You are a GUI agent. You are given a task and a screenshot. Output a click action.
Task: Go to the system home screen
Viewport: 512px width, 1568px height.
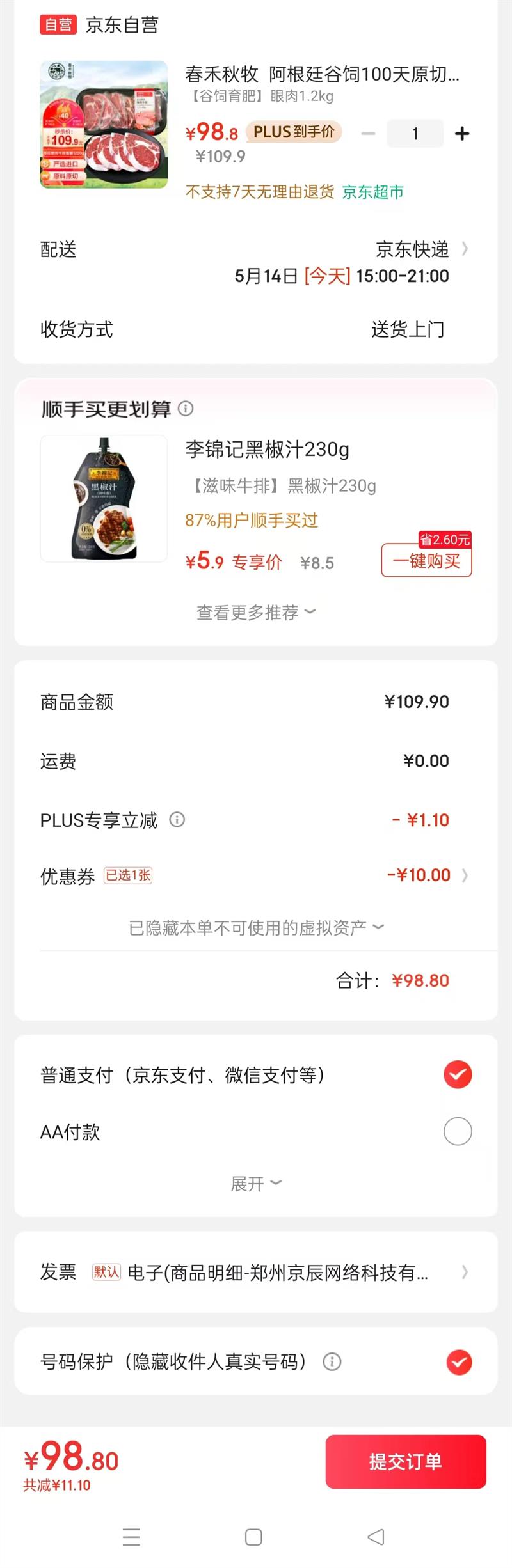pos(253,1537)
